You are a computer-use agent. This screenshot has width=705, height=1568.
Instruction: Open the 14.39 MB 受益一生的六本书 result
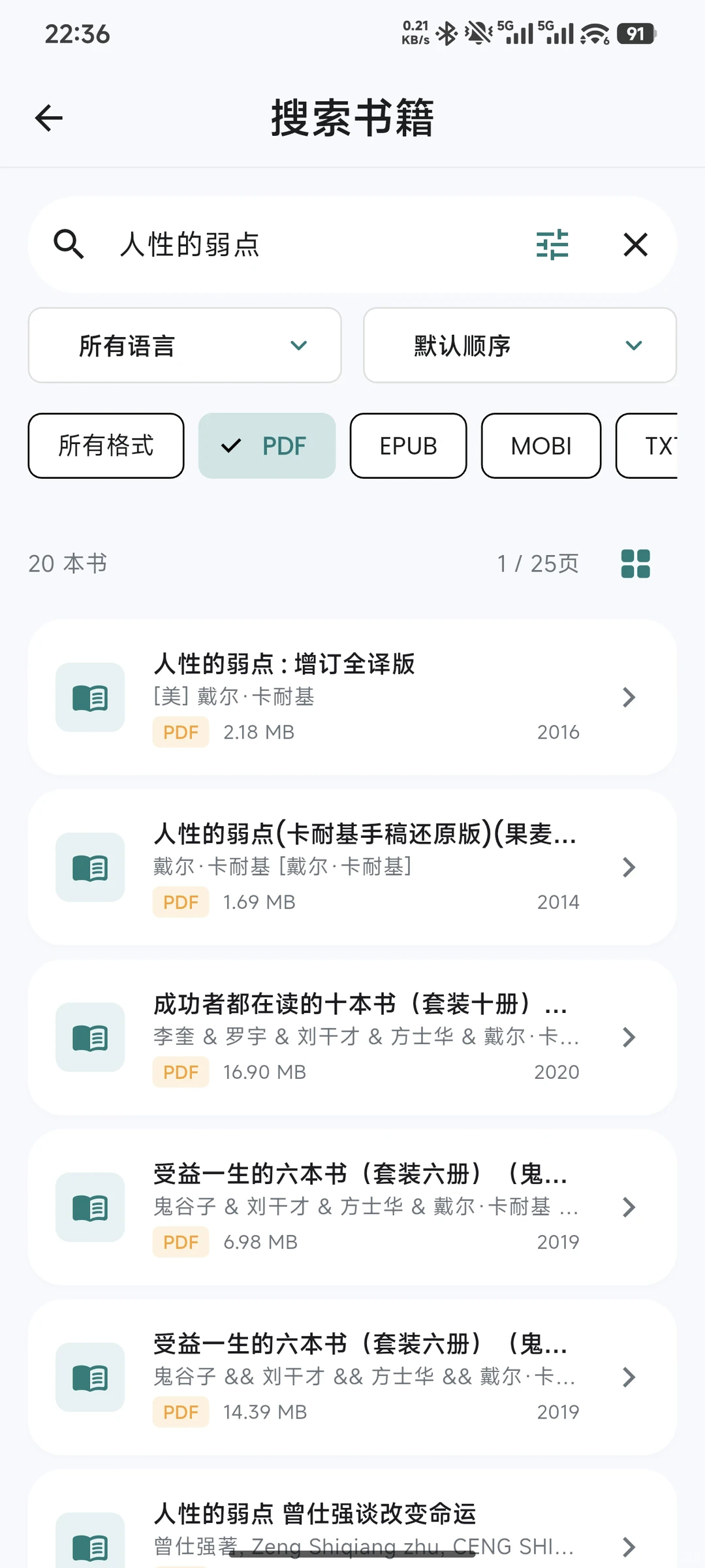(352, 1377)
